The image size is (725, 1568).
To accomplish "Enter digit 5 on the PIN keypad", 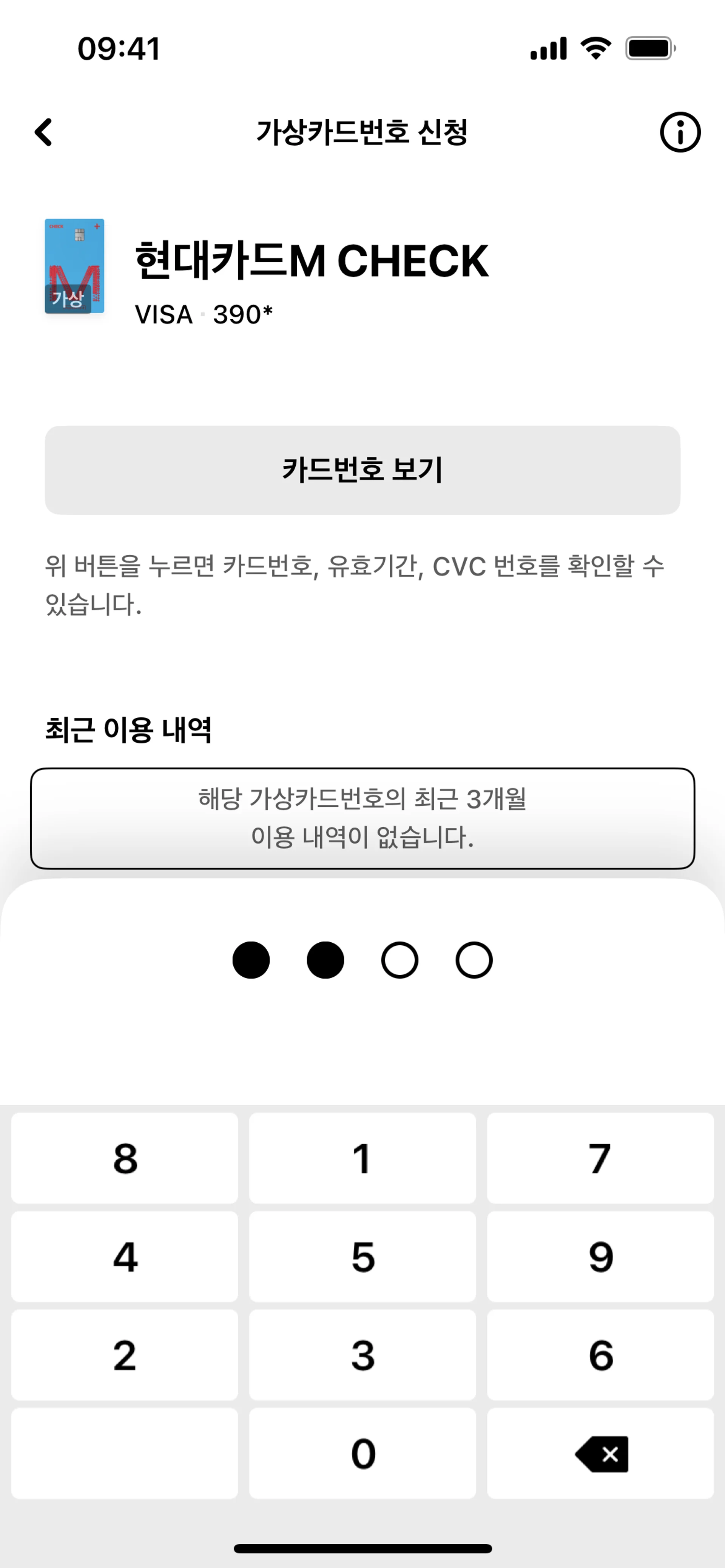I will click(x=362, y=1257).
